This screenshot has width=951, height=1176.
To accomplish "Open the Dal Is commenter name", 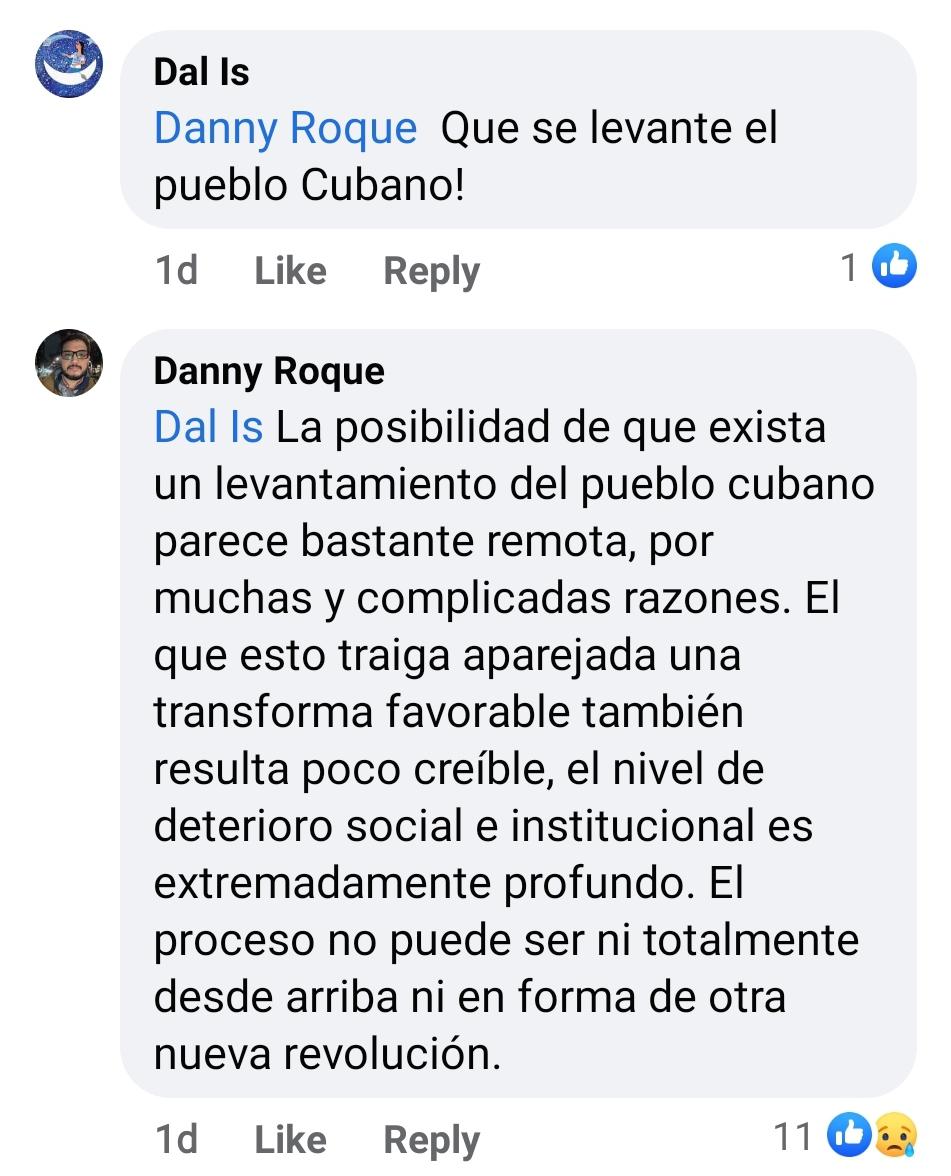I will 201,72.
